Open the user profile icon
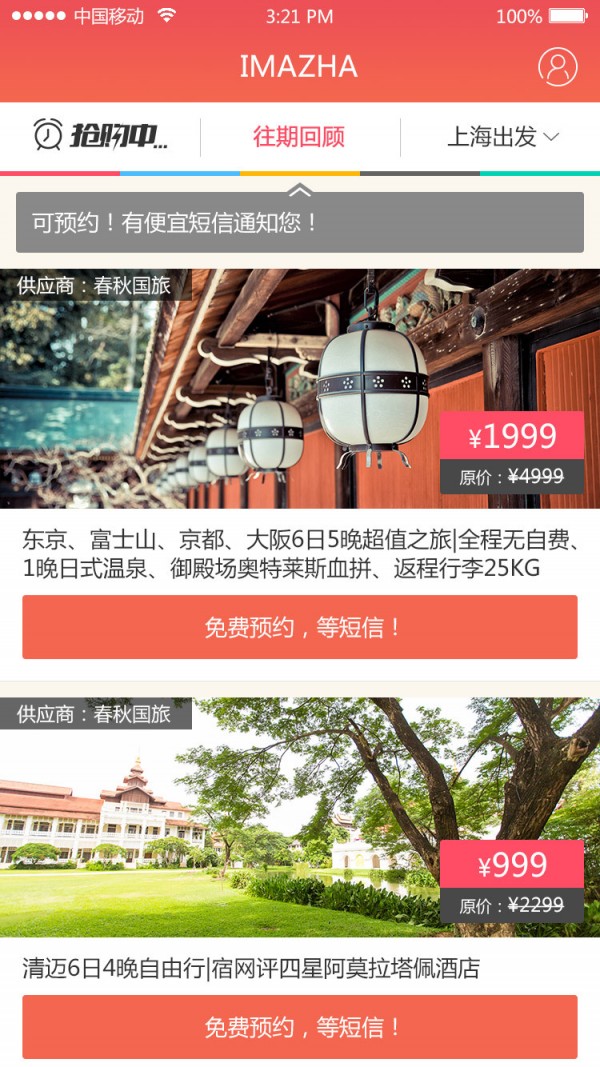 558,67
